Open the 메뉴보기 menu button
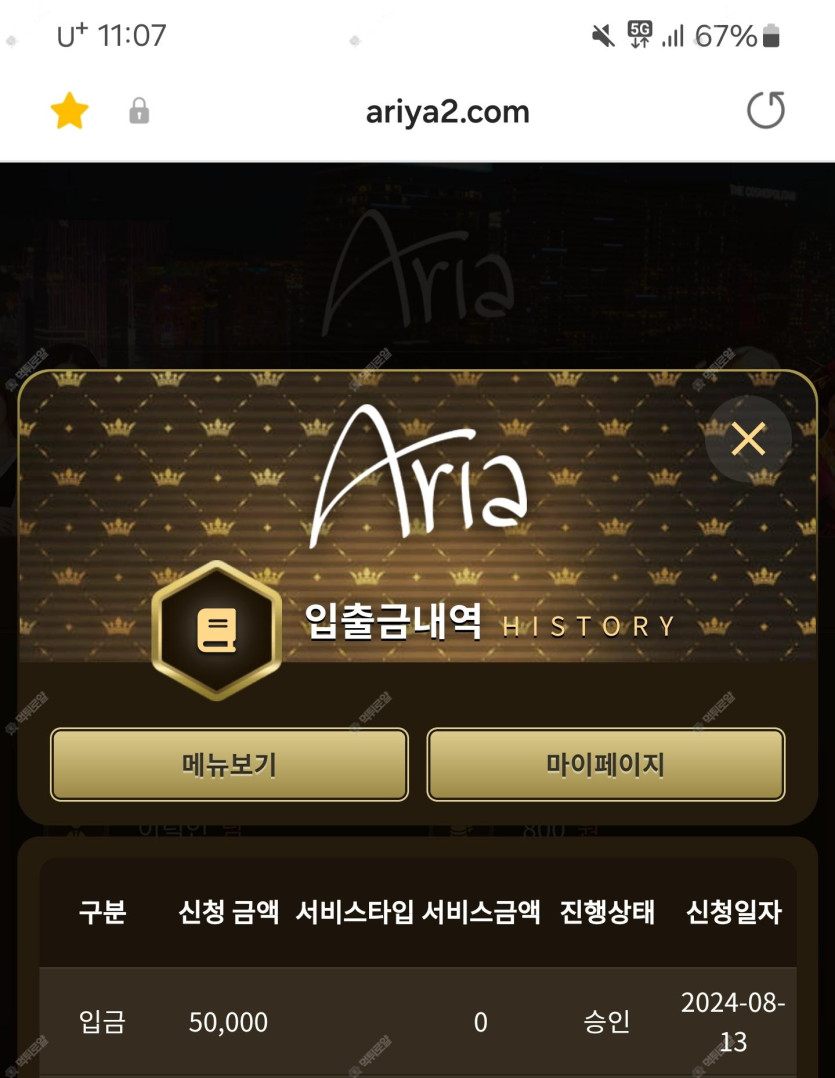The height and width of the screenshot is (1078, 835). 229,764
